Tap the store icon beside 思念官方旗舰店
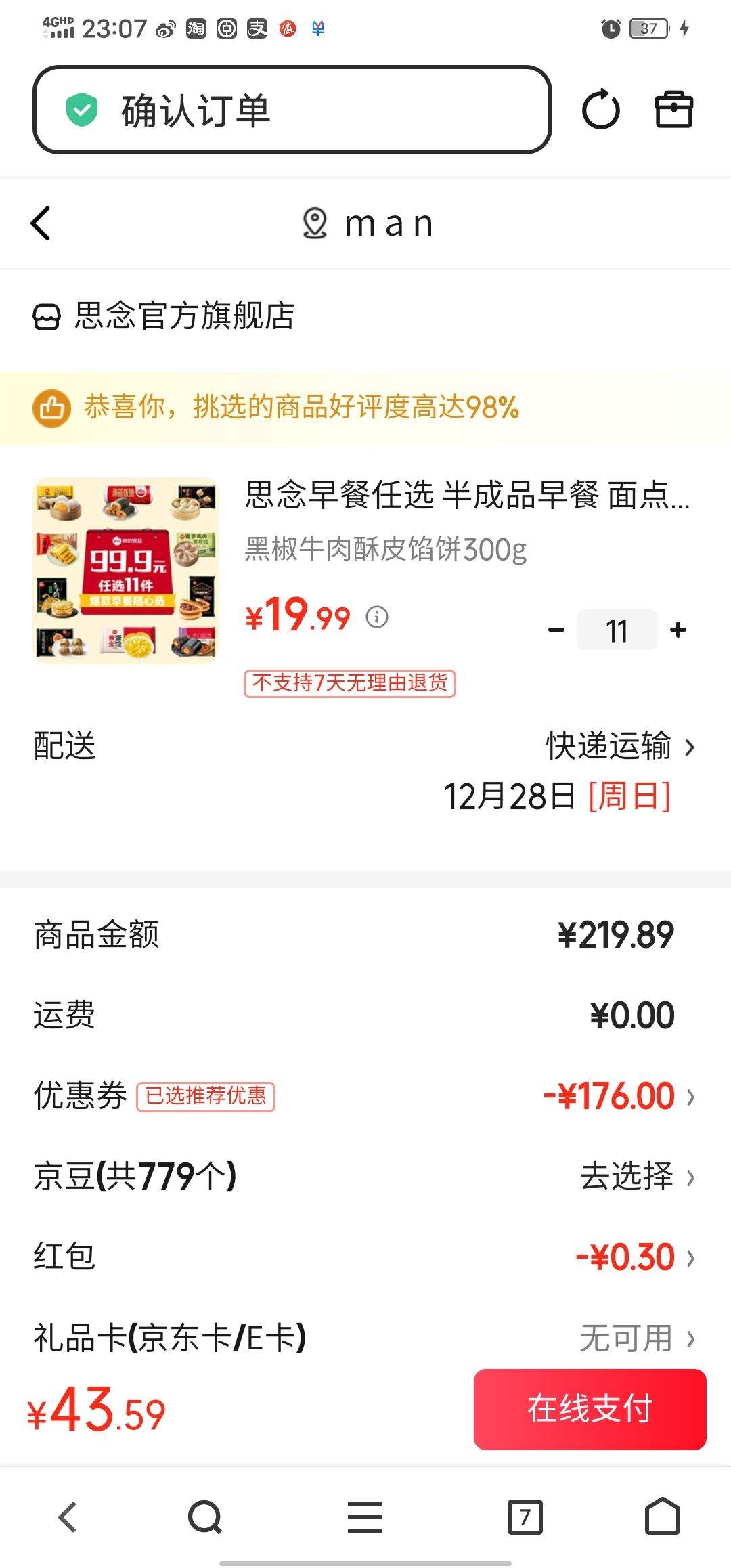 coord(46,315)
